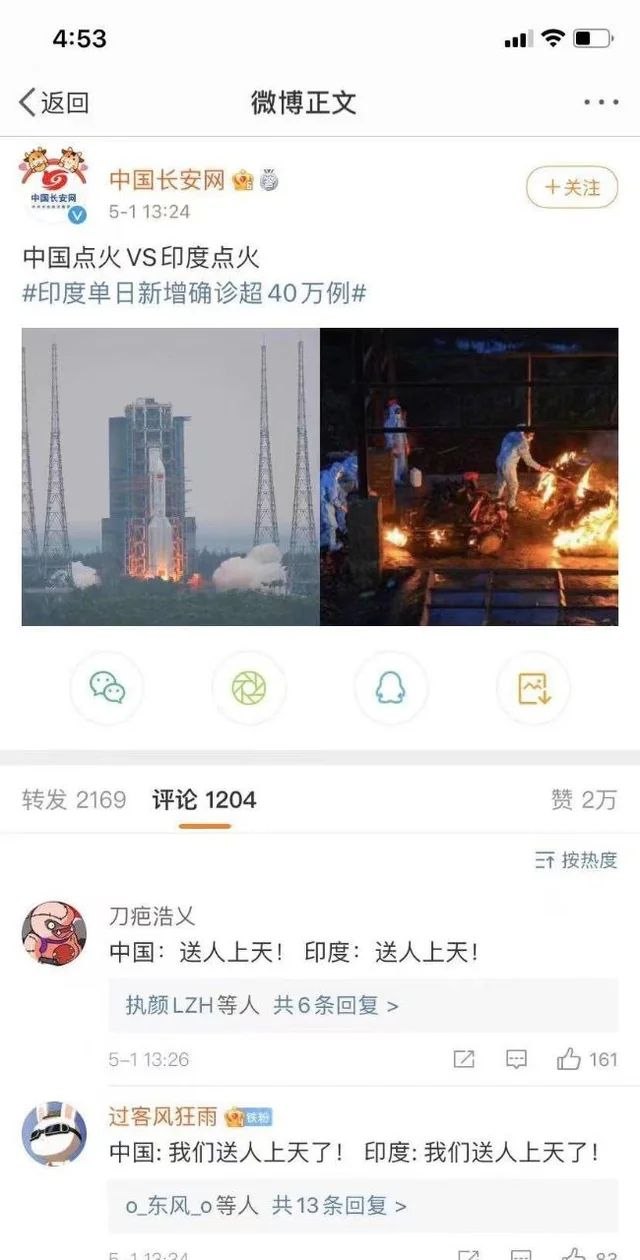The width and height of the screenshot is (640, 1260).
Task: Open the 赞 2万 likes tab
Action: pyautogui.click(x=584, y=800)
